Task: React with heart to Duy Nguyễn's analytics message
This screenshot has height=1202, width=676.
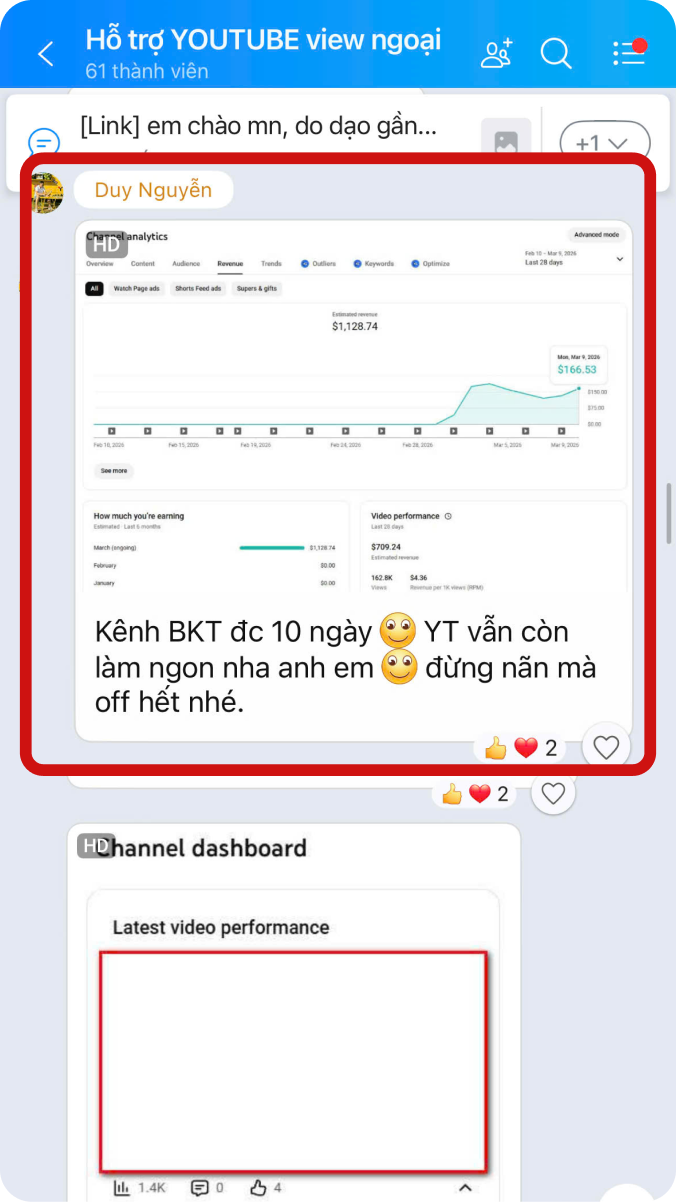Action: tap(606, 747)
